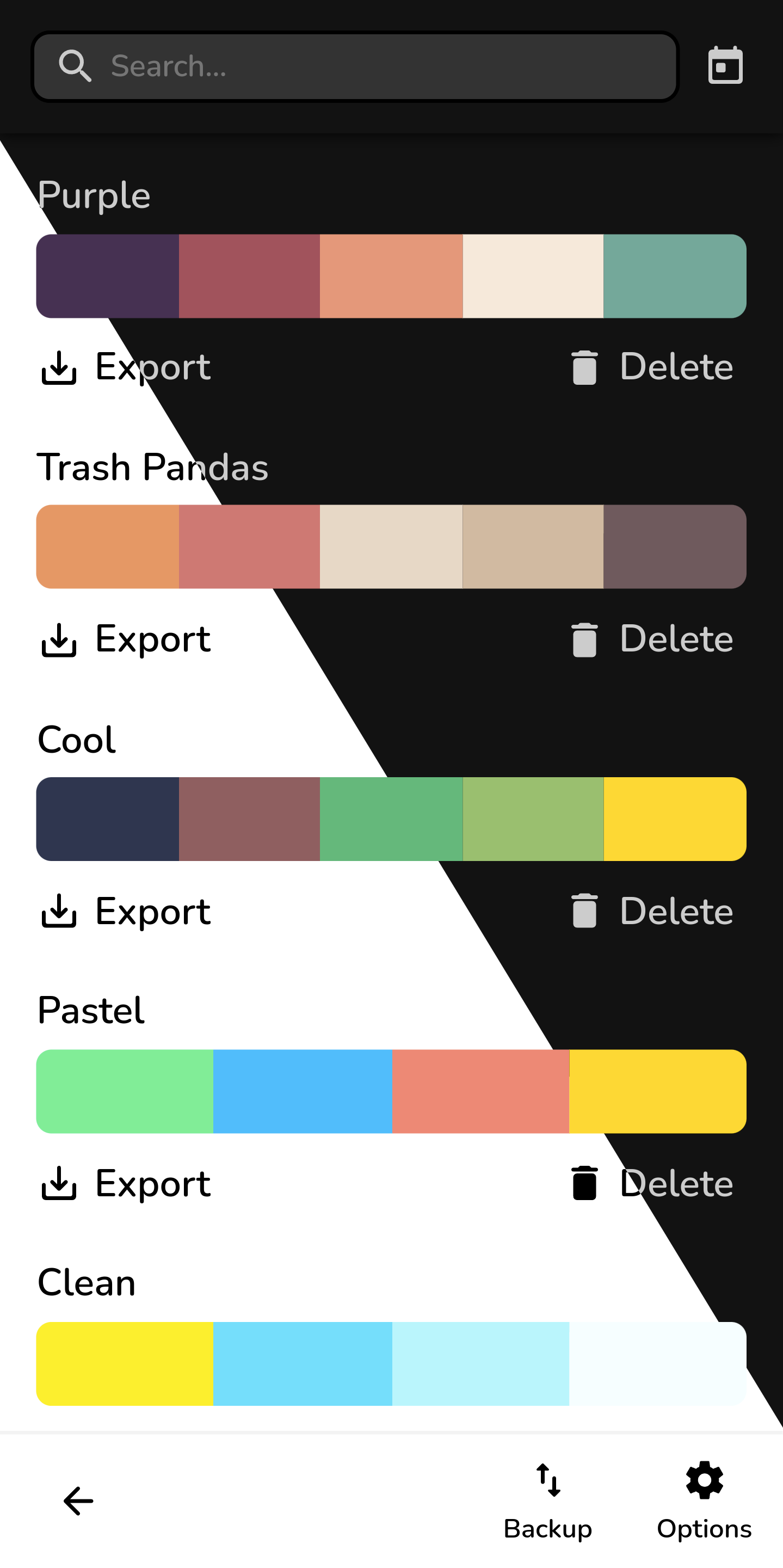The image size is (783, 1568).
Task: Open the Trash Pandas color strip
Action: [x=391, y=546]
